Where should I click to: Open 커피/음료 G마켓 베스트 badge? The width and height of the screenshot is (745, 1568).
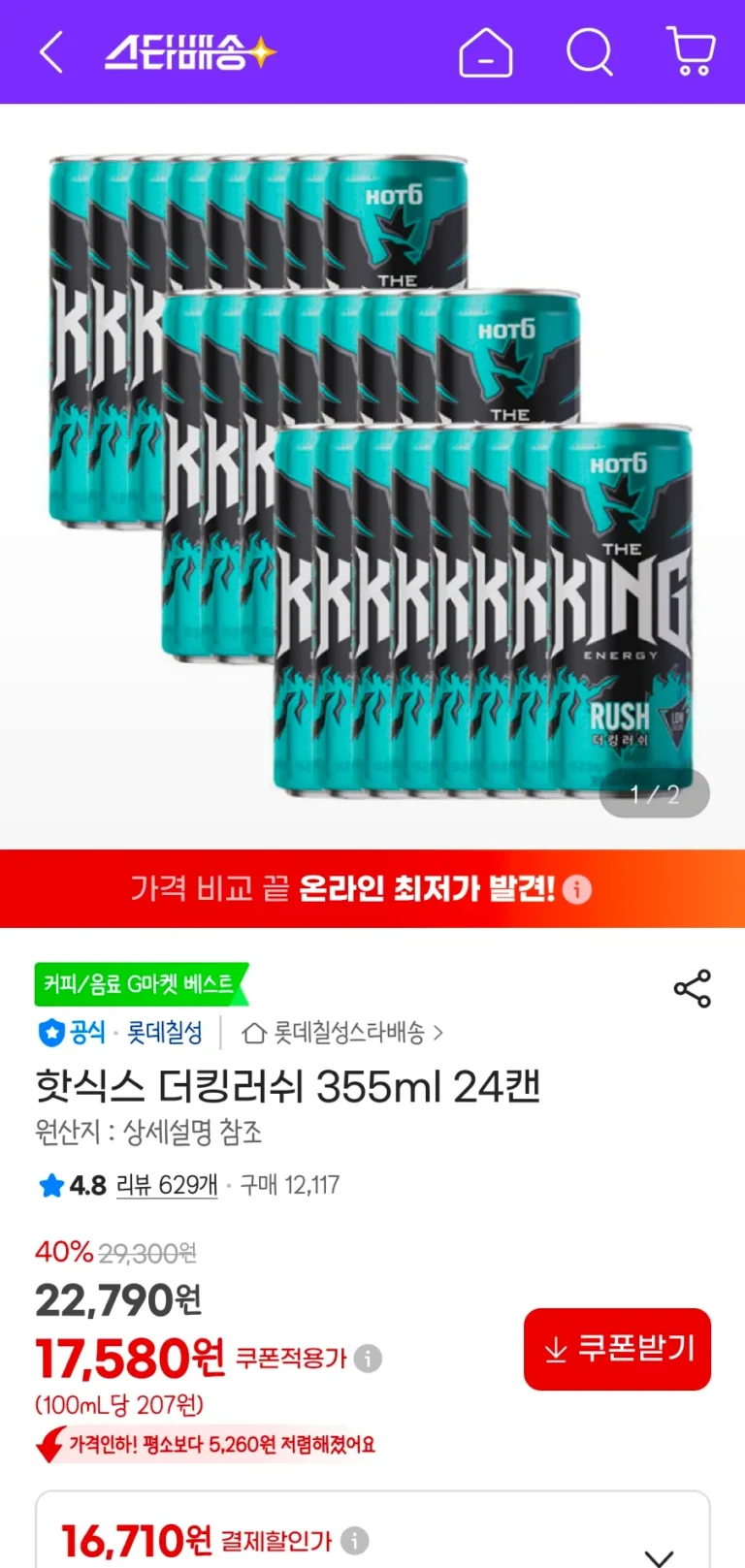point(141,984)
